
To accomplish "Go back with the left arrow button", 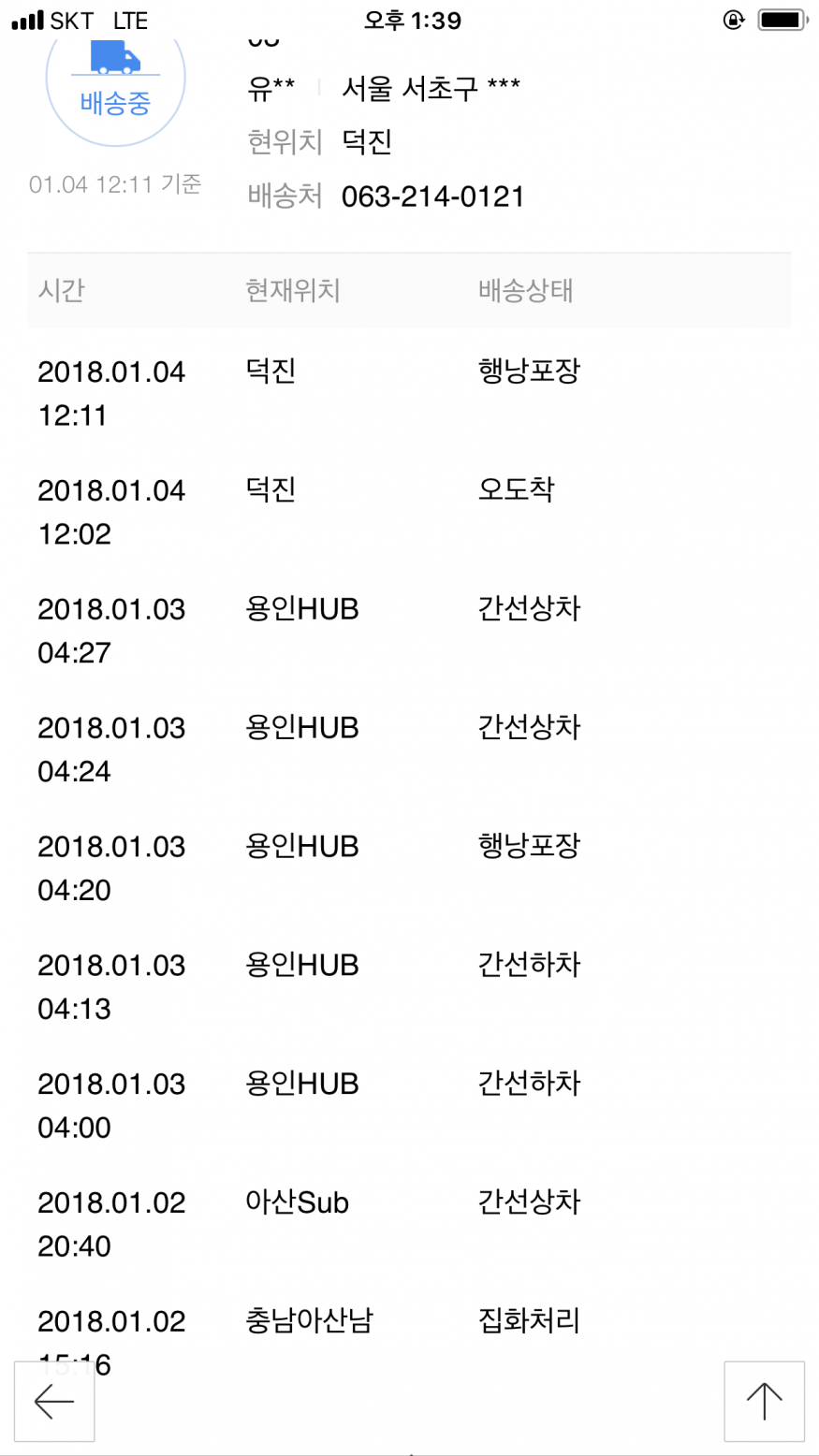I will click(54, 1401).
